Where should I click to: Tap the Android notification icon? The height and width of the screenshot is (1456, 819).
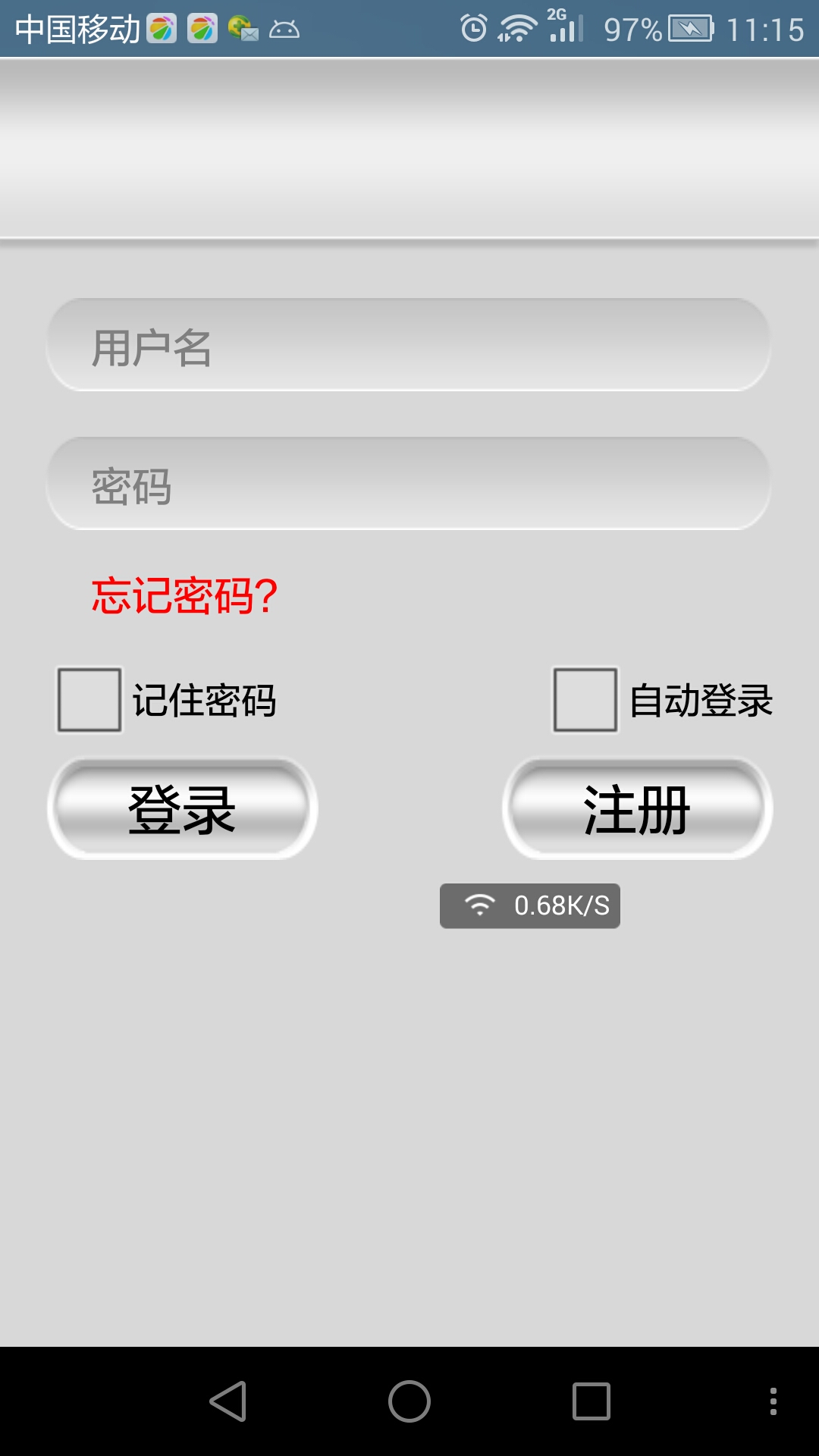284,30
